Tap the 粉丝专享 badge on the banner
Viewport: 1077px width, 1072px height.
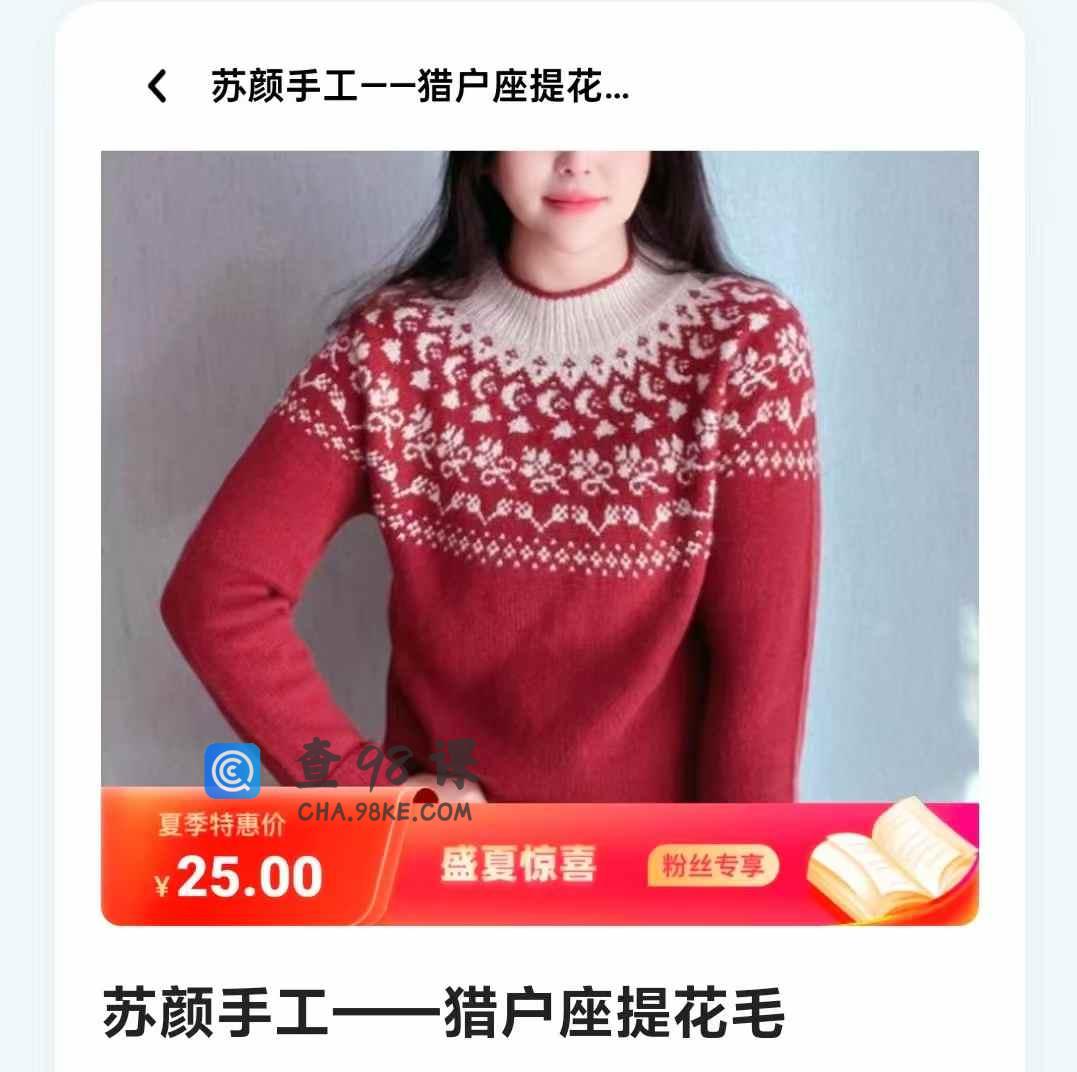click(712, 865)
